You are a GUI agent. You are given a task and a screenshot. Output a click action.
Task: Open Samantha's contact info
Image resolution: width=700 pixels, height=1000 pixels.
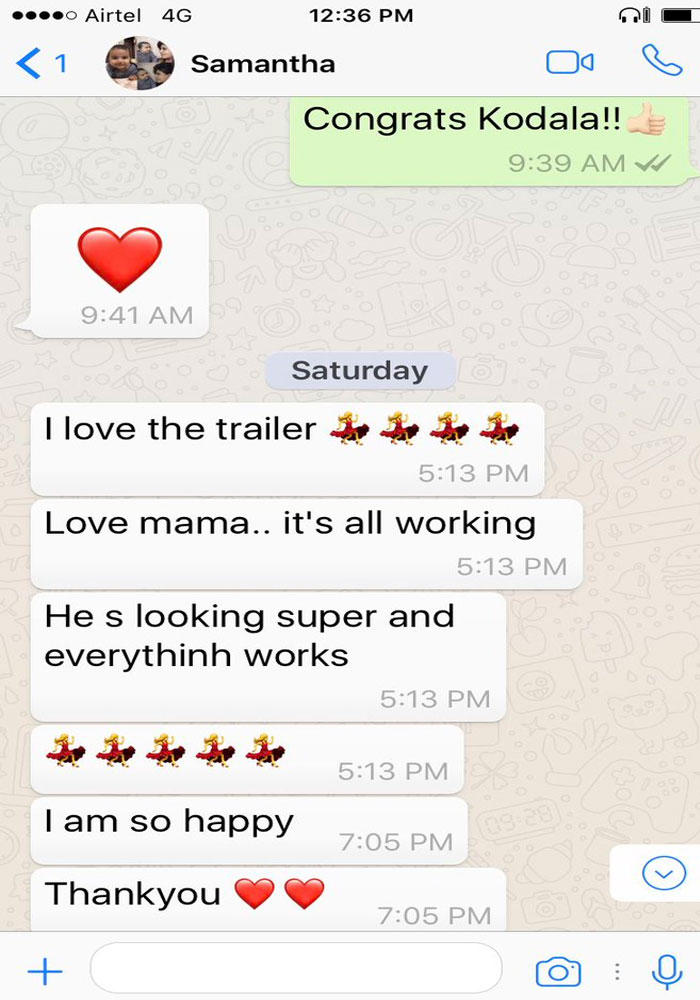pos(262,64)
